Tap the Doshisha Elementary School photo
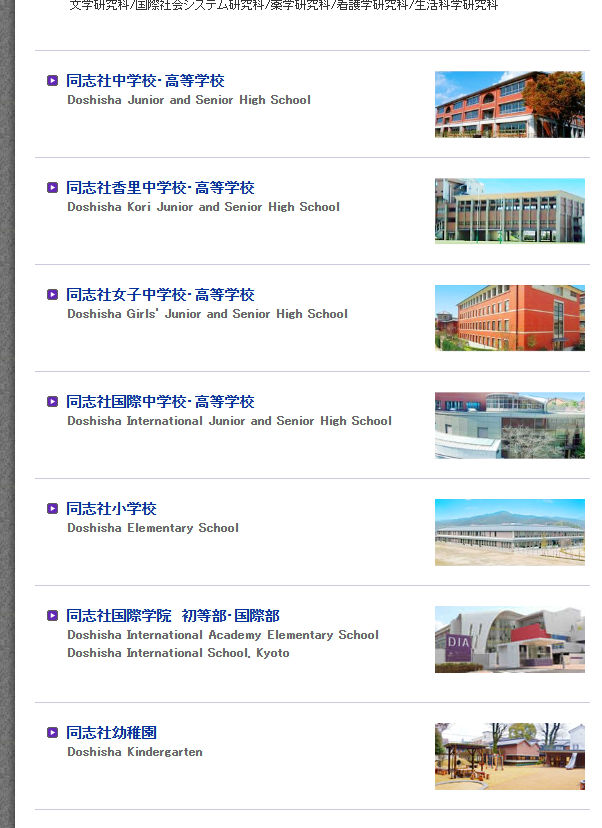 click(x=509, y=532)
